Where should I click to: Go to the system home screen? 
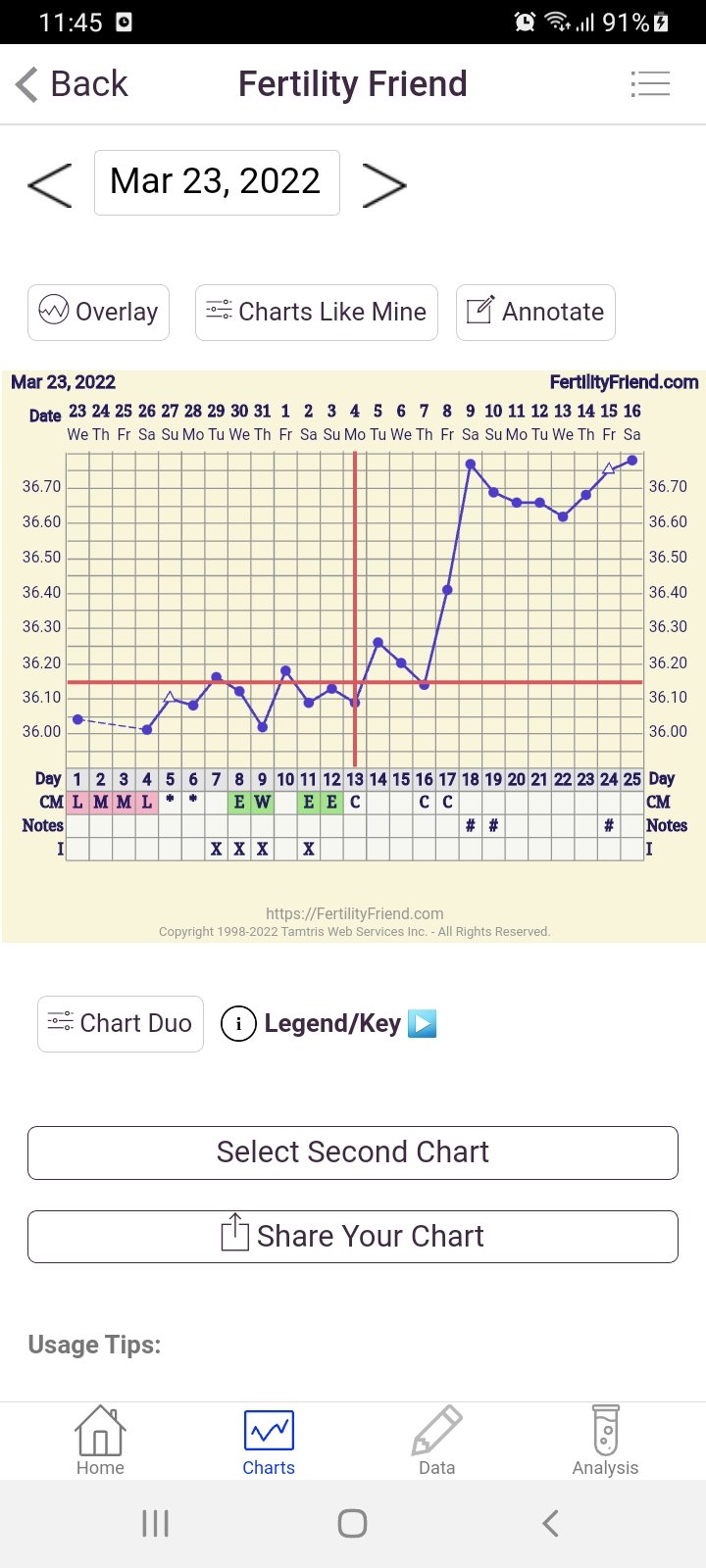click(x=353, y=1524)
